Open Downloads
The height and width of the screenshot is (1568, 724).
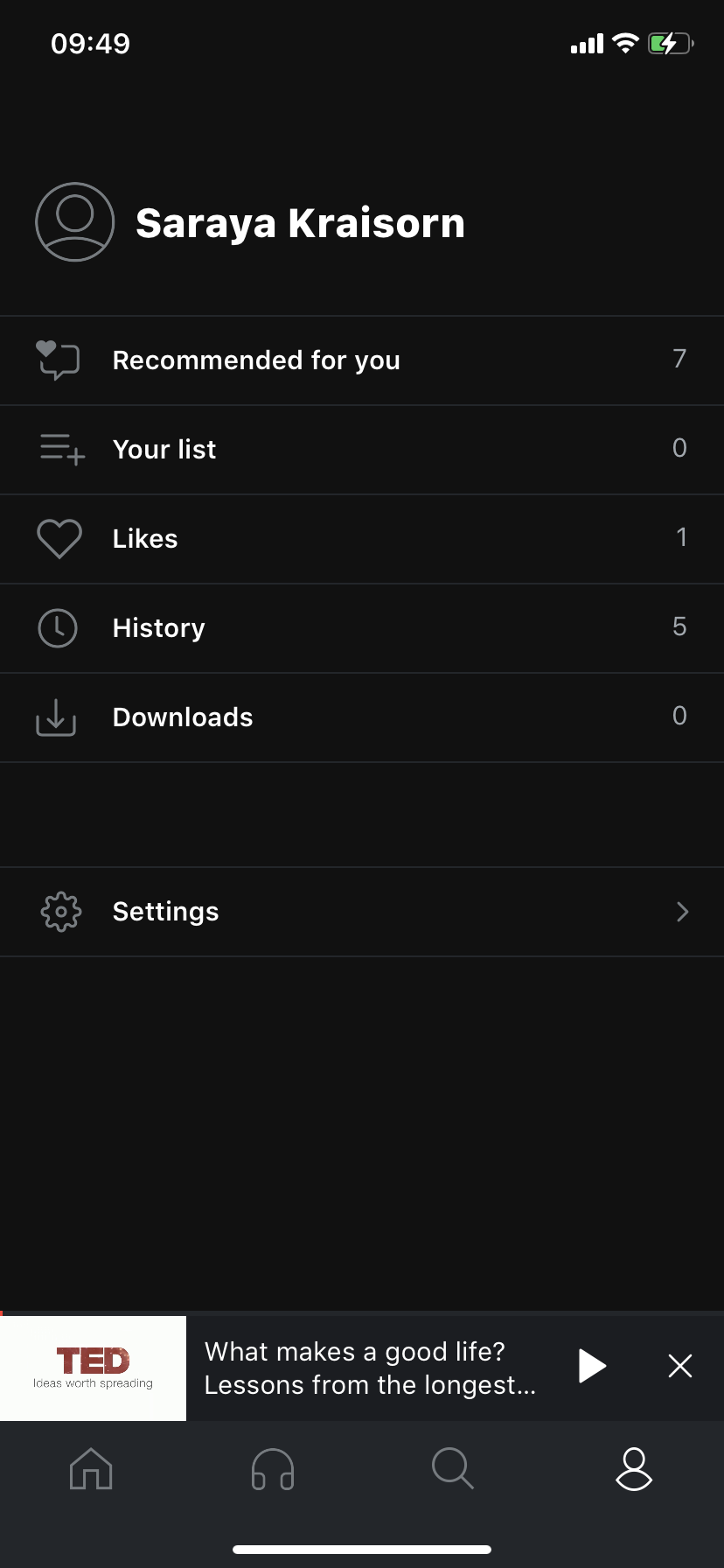[362, 717]
